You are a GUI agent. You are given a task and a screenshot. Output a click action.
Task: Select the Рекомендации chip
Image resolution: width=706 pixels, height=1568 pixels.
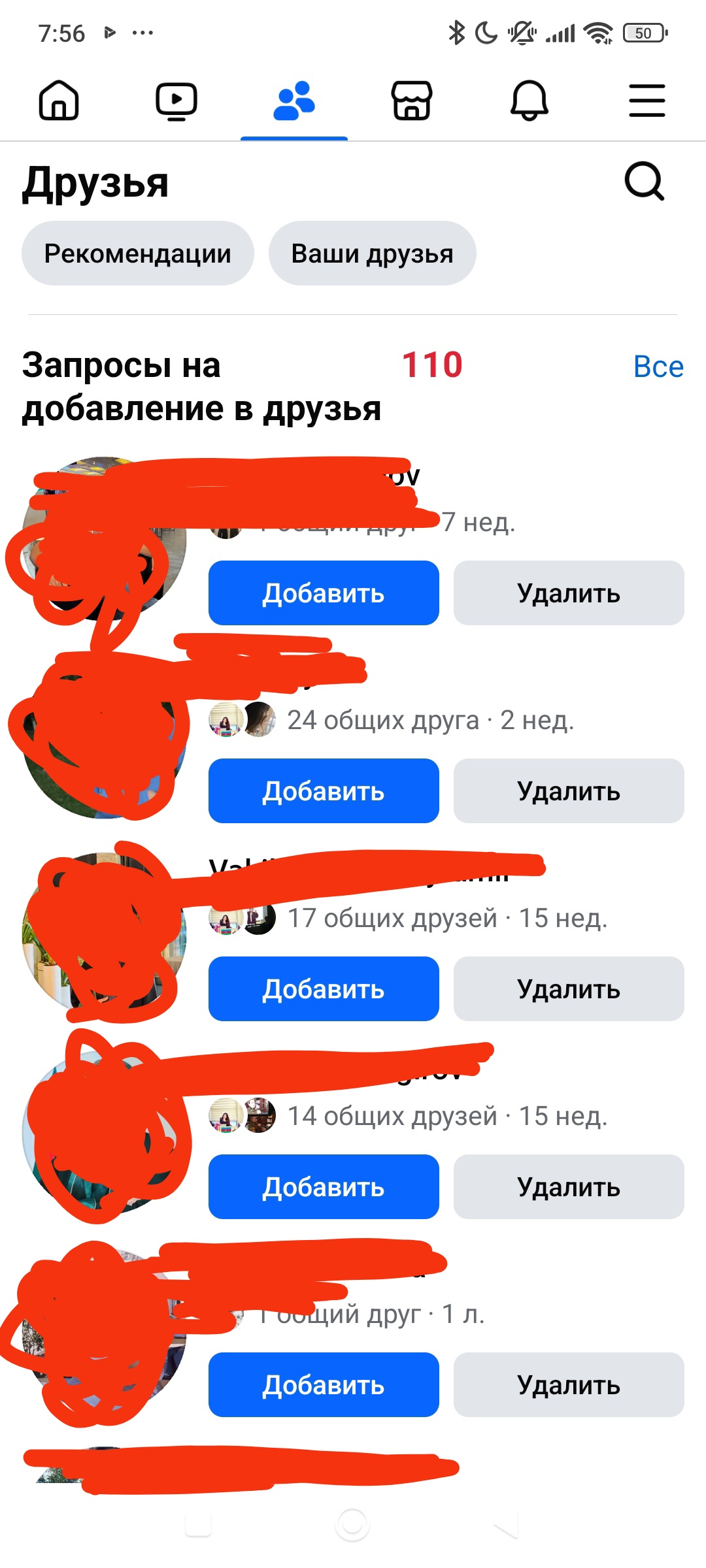pyautogui.click(x=138, y=253)
